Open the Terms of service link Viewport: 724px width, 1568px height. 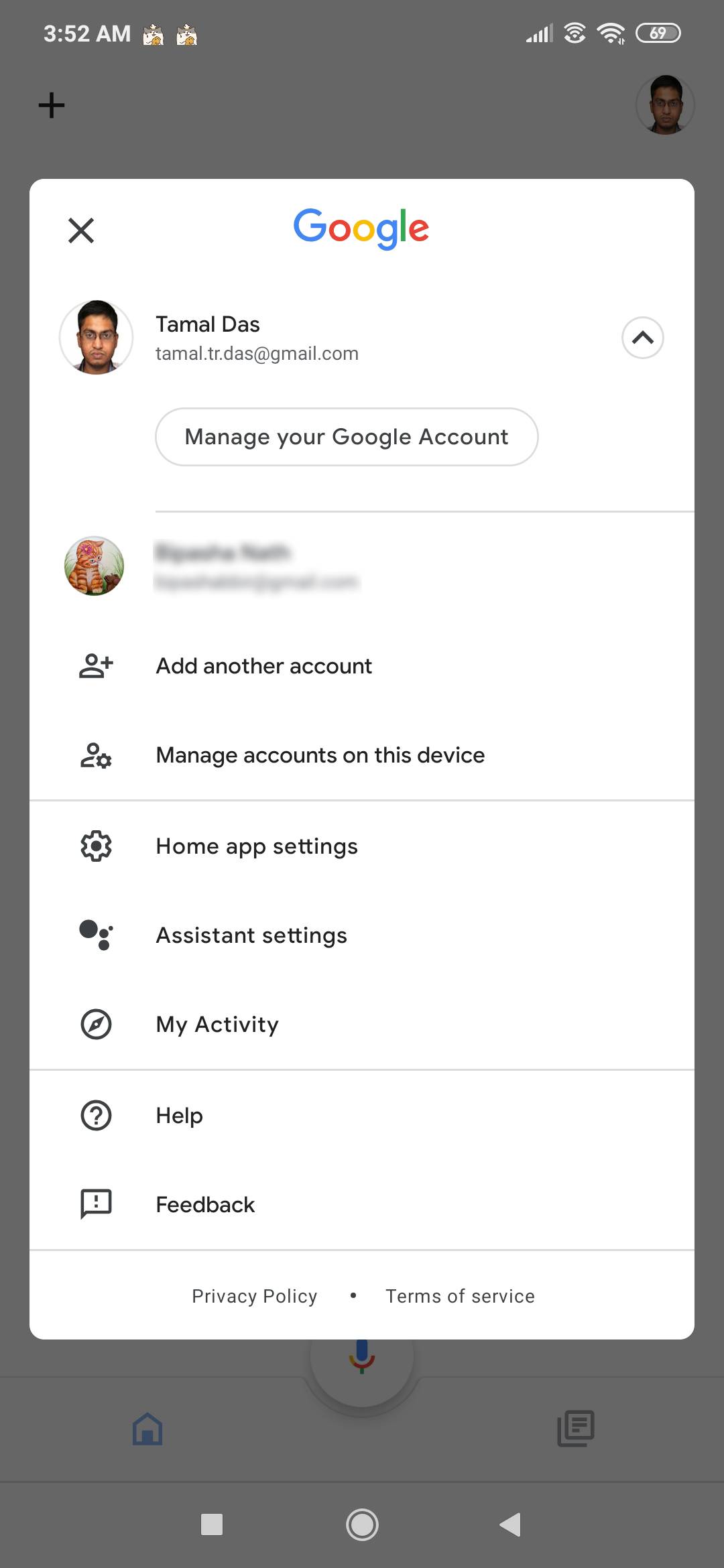click(x=460, y=1296)
